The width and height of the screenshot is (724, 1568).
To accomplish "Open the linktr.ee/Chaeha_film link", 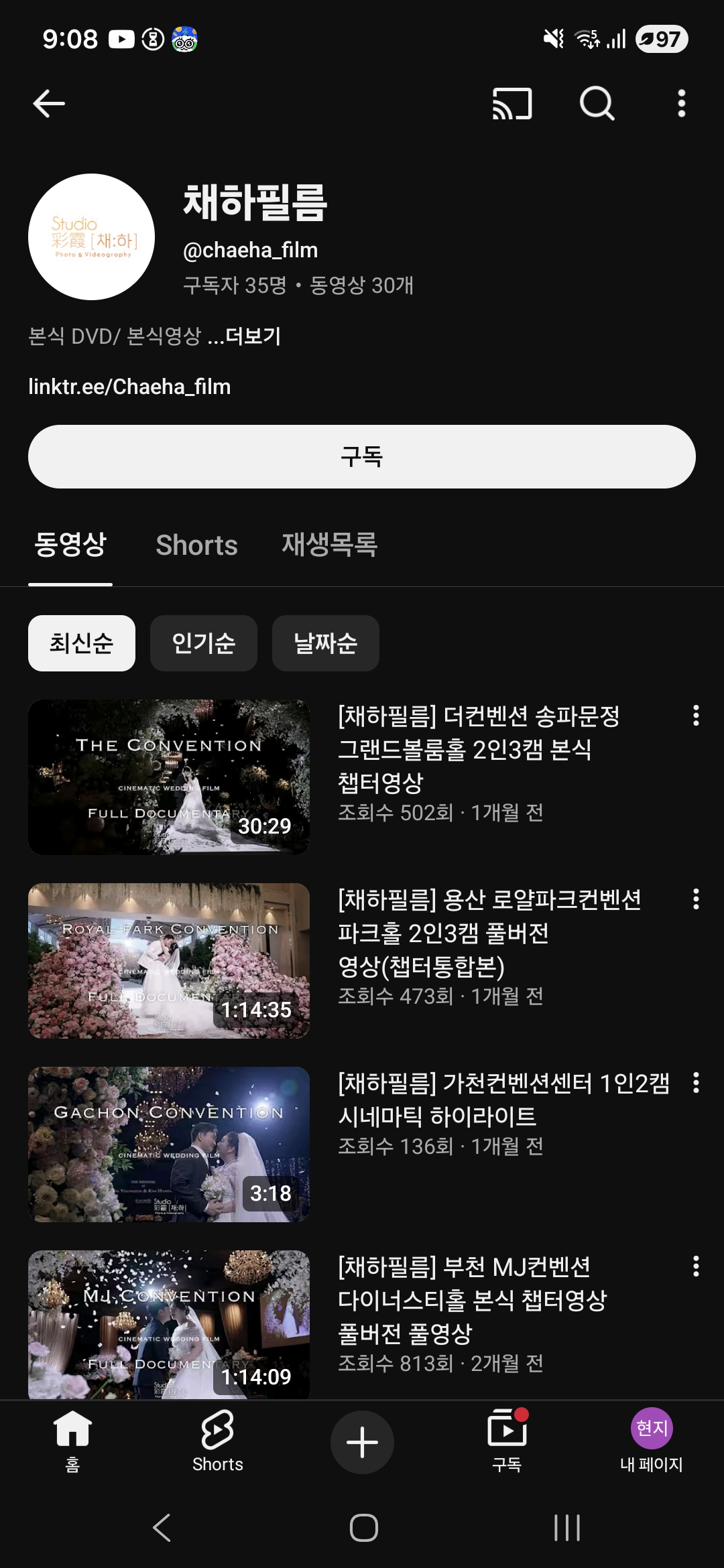I will (x=129, y=387).
